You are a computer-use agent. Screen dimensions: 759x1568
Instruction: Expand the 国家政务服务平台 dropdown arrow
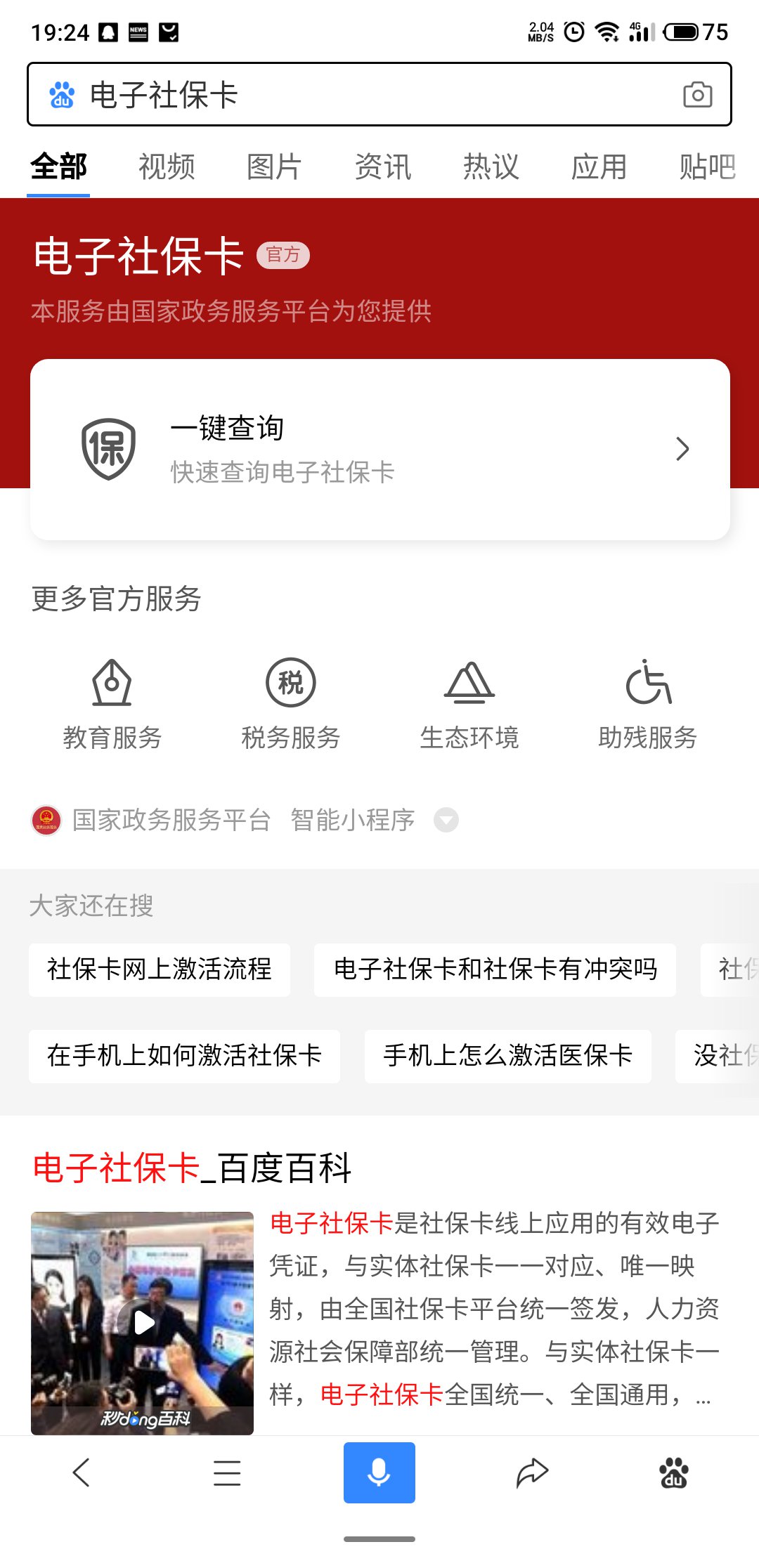[x=446, y=820]
